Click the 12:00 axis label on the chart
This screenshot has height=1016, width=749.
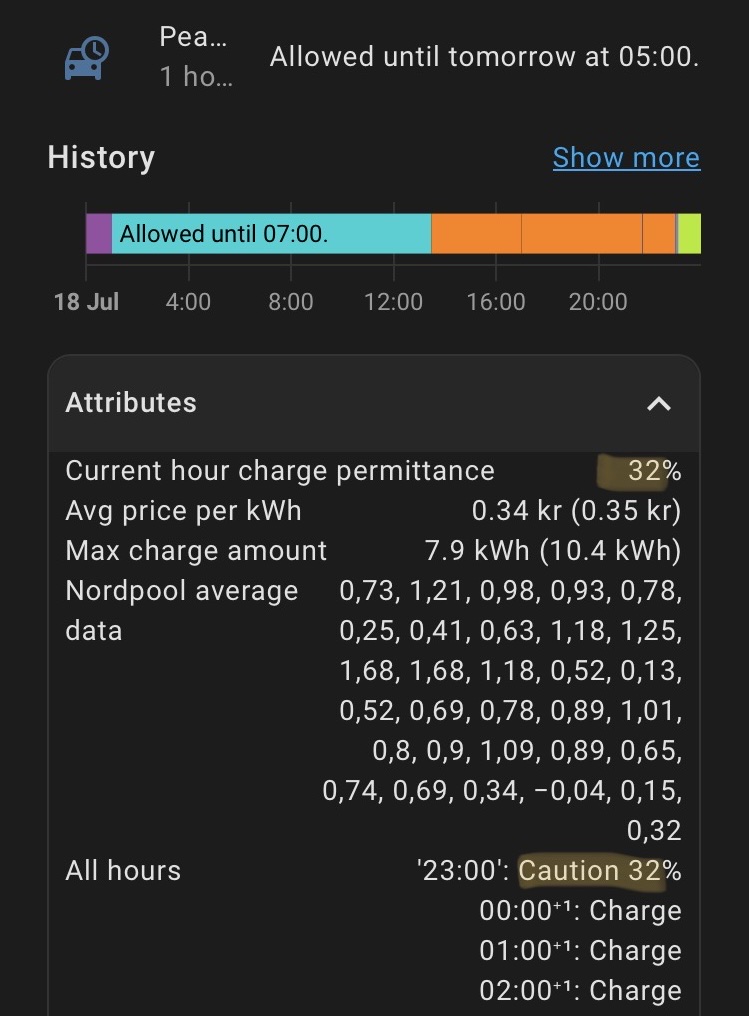tap(394, 301)
